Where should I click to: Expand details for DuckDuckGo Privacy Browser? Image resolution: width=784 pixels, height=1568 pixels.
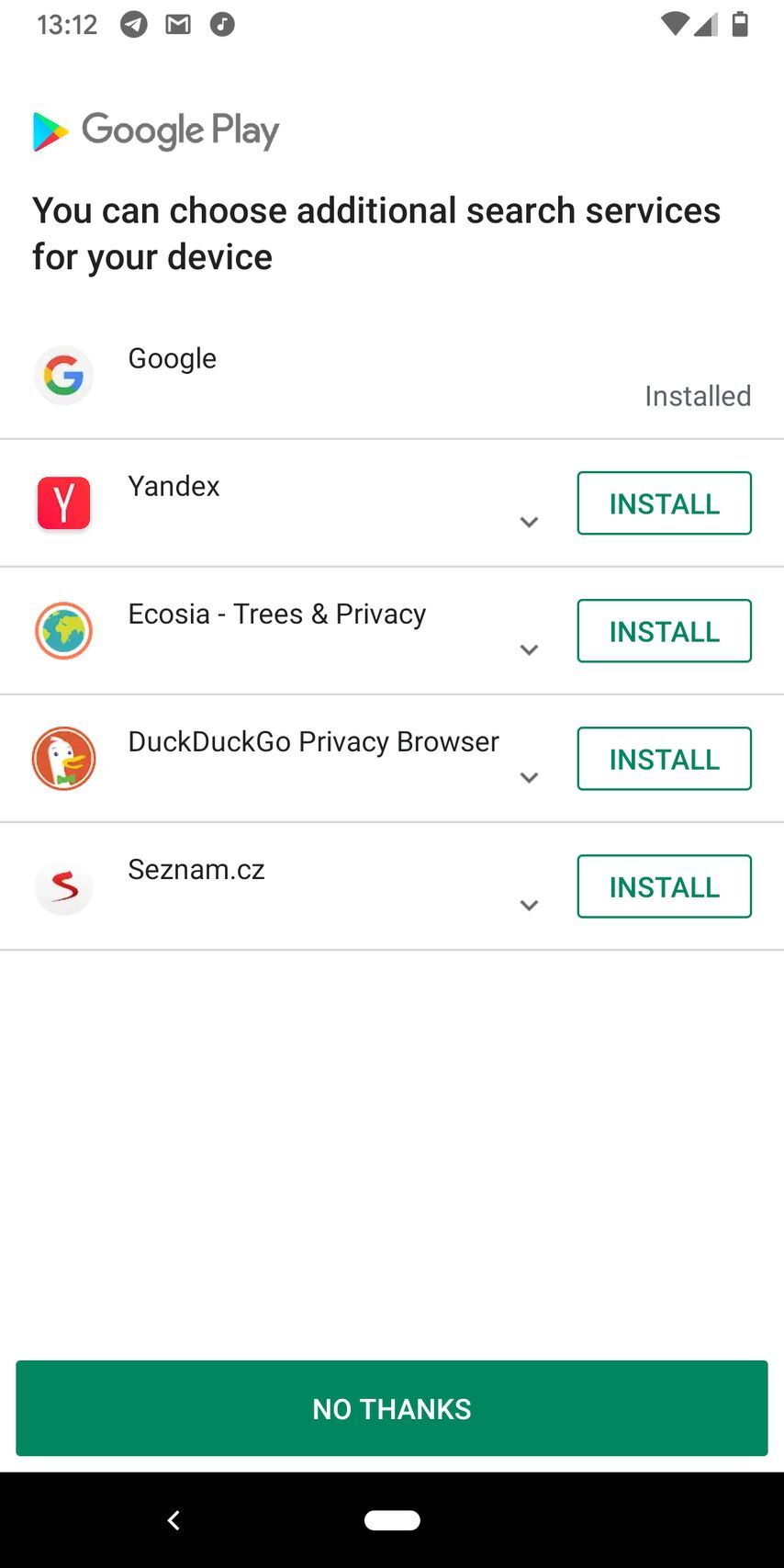[530, 777]
